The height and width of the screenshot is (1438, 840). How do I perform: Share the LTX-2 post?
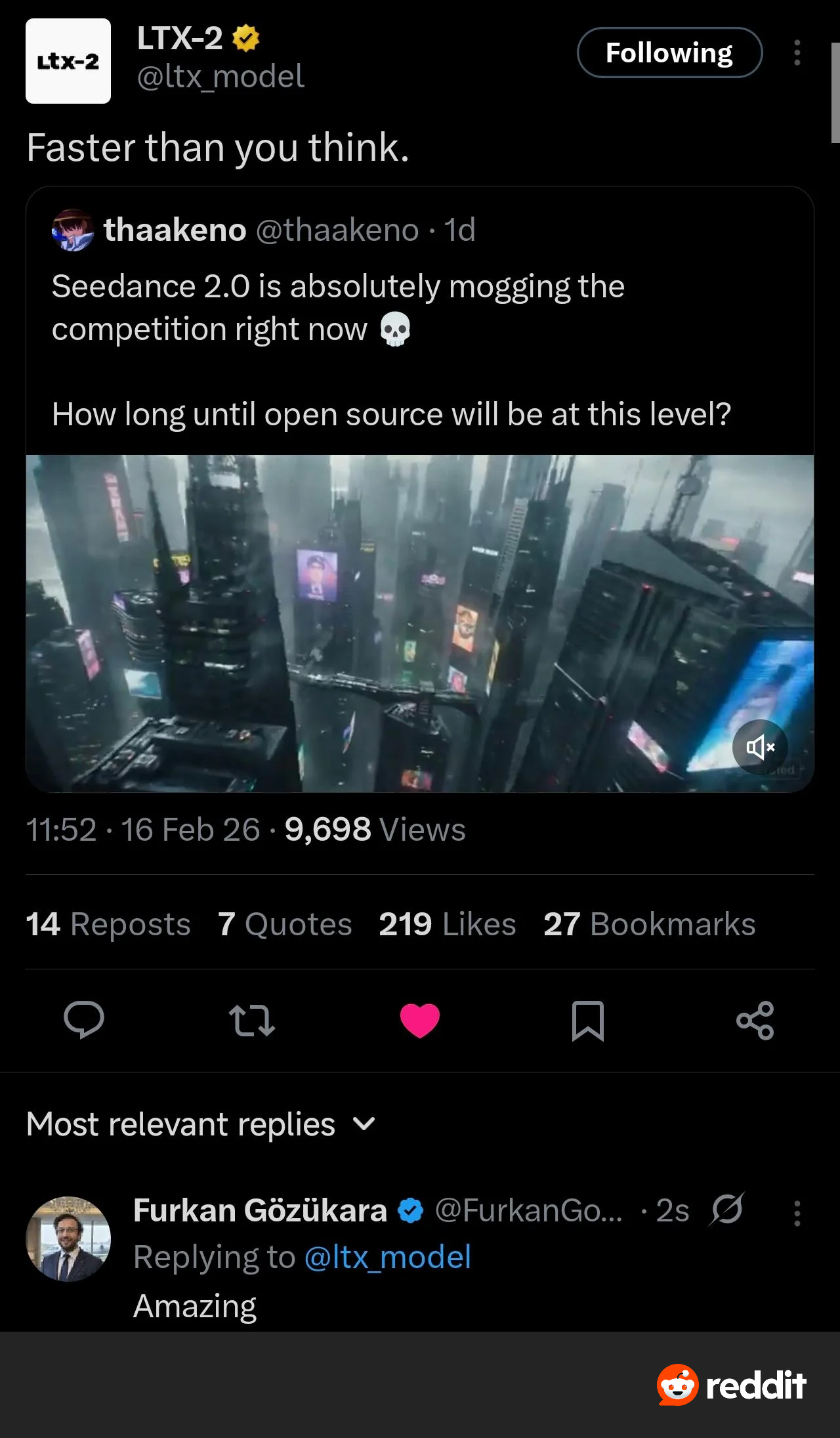click(x=755, y=1021)
